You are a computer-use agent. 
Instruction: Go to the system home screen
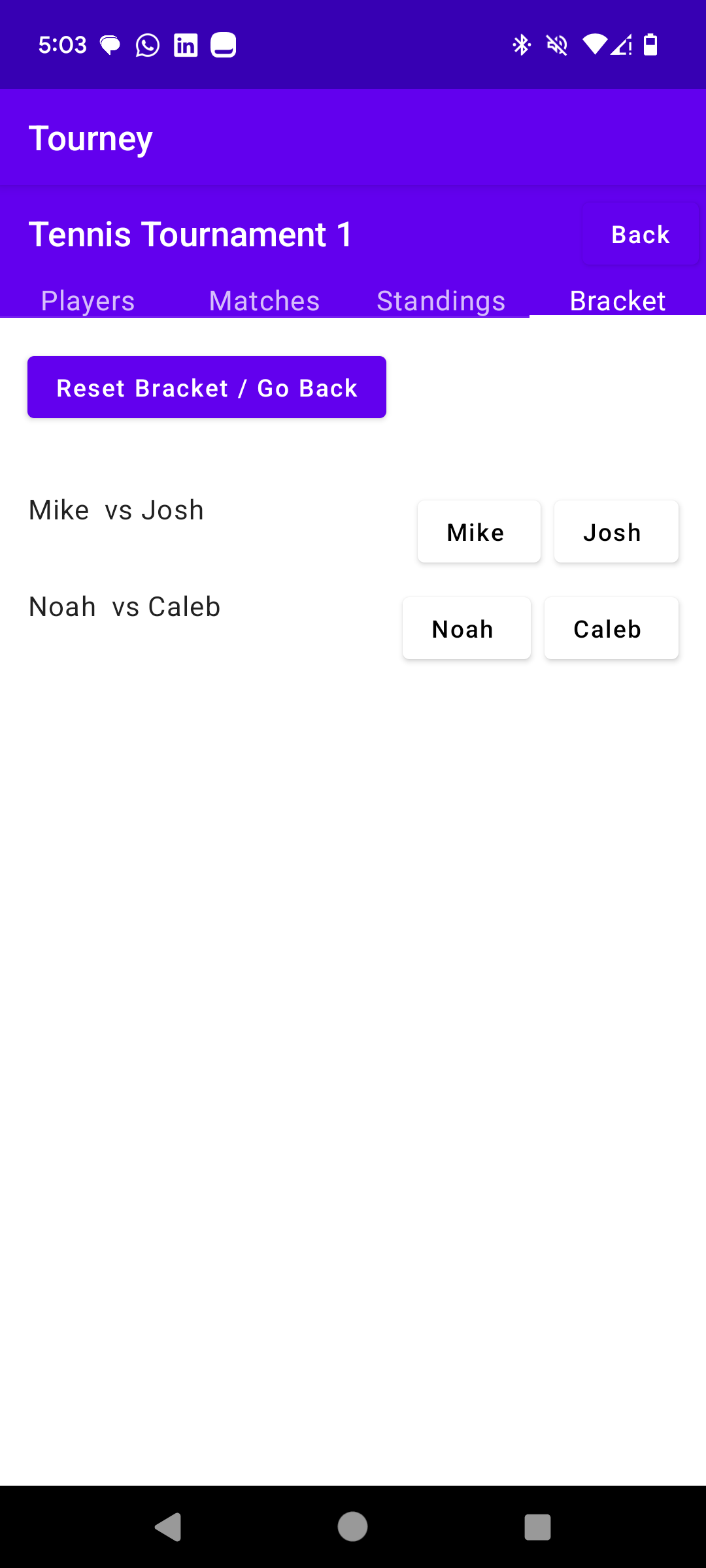pyautogui.click(x=352, y=1527)
